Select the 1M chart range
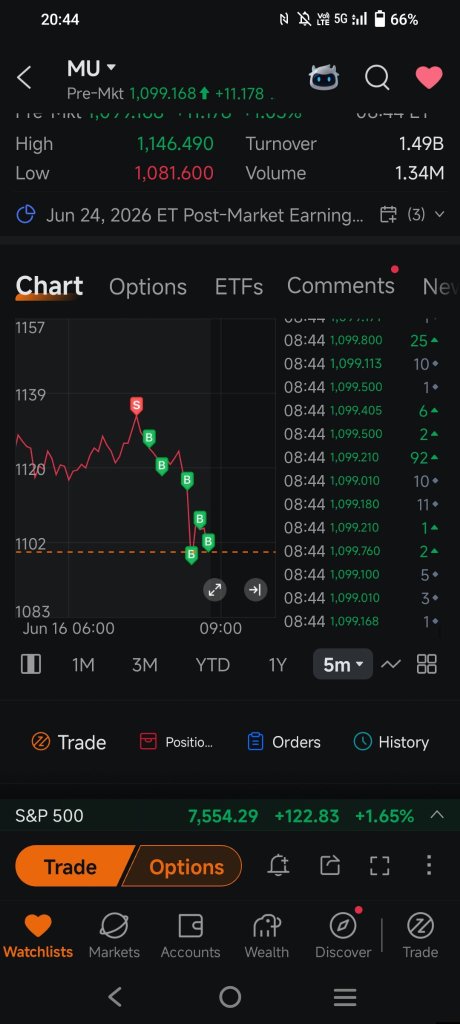 point(83,665)
